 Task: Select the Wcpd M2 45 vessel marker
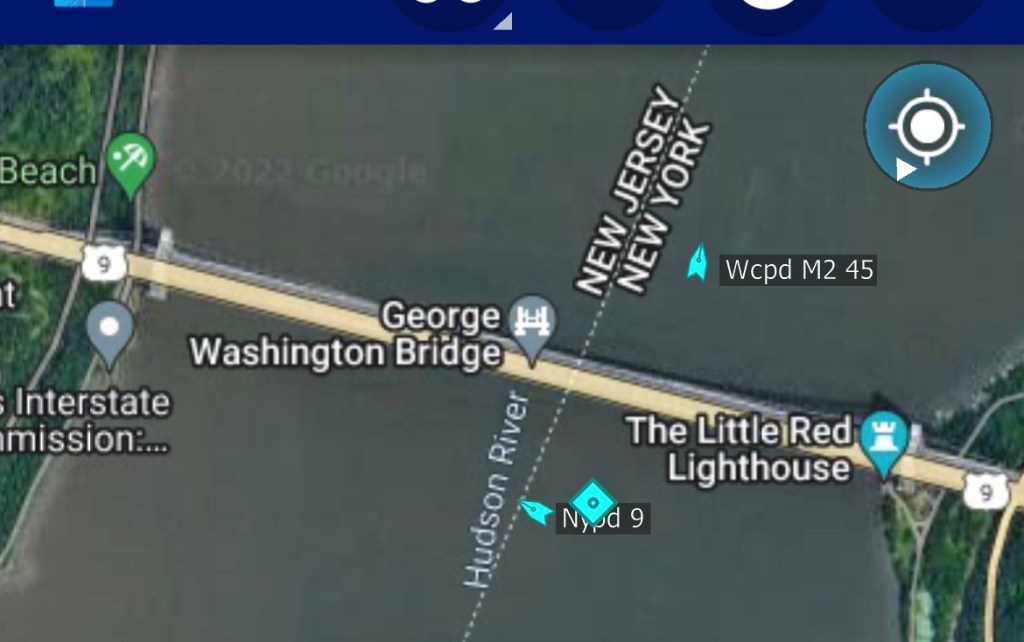699,262
